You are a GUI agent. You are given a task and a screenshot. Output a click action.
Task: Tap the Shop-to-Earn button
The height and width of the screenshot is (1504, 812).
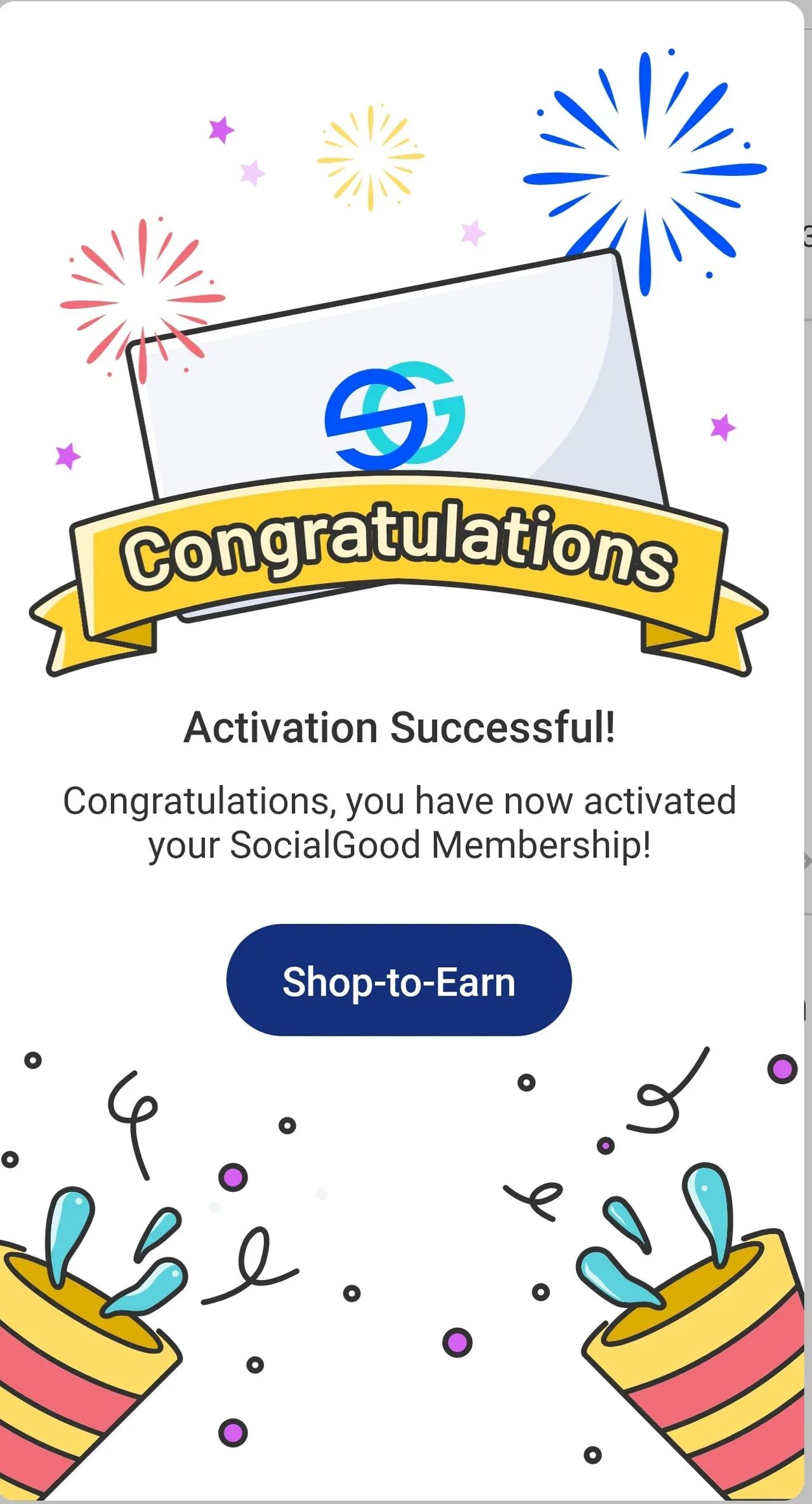pyautogui.click(x=398, y=980)
